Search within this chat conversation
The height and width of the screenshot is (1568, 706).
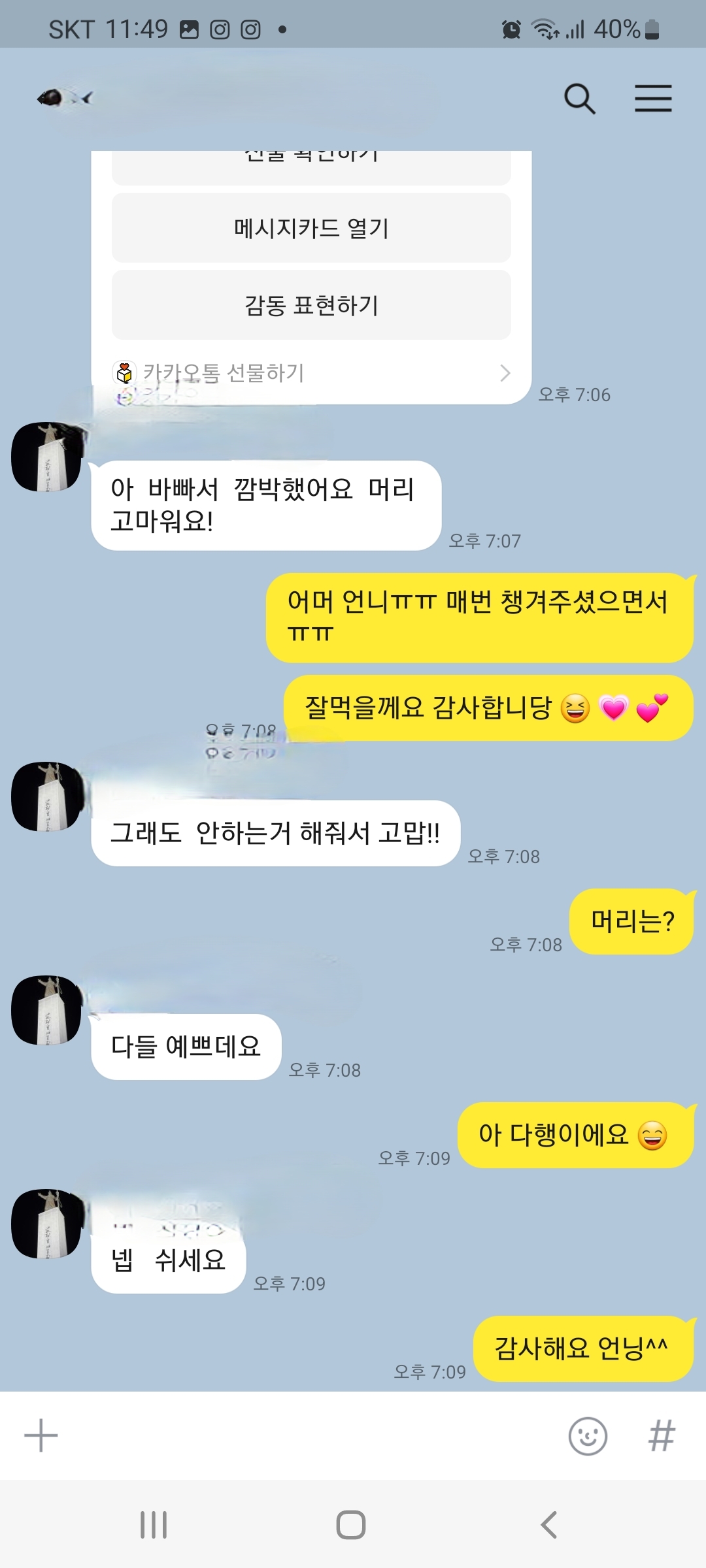pos(579,99)
